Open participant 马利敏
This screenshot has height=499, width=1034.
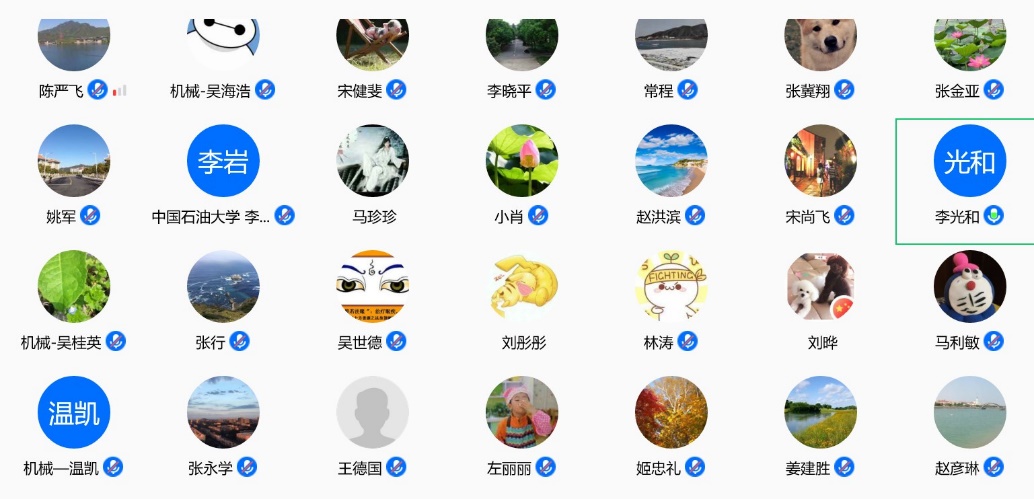pyautogui.click(x=969, y=287)
